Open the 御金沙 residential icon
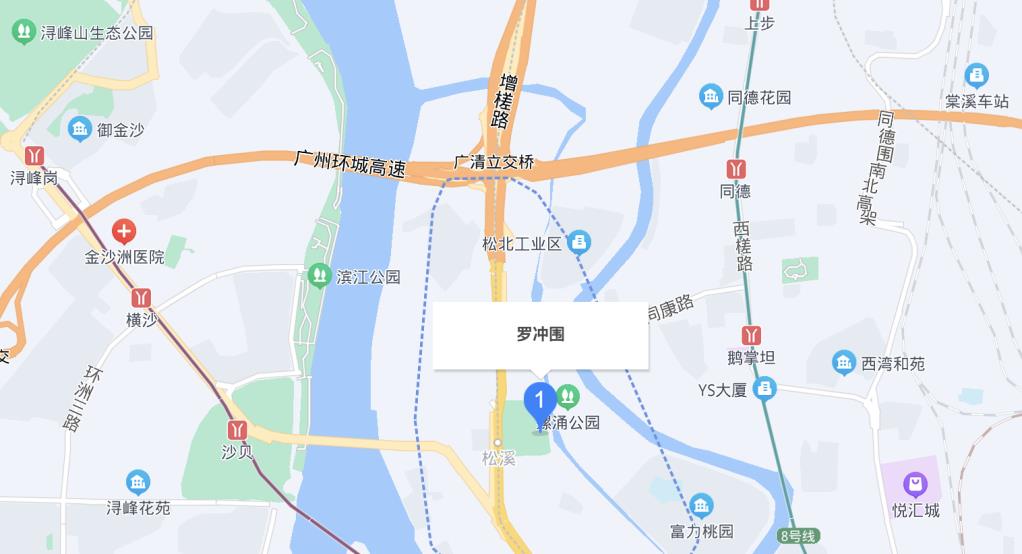Screen dimensions: 1022x554 click(x=79, y=128)
